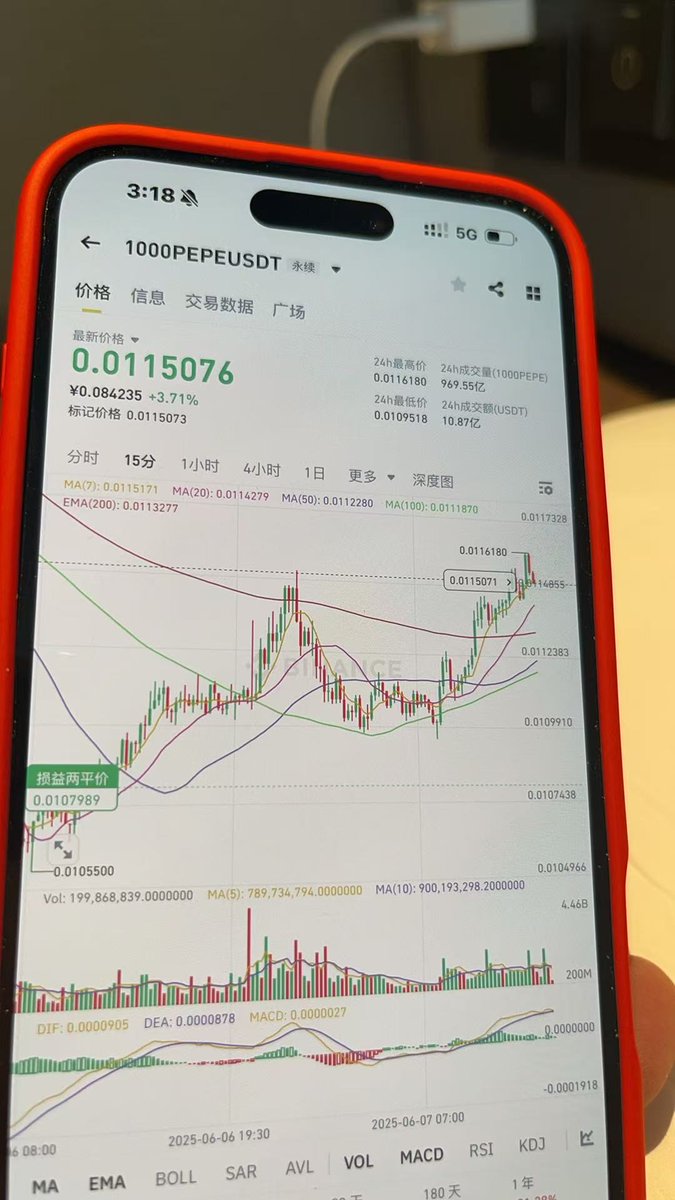This screenshot has width=675, height=1200.
Task: Select the 分时 chart interval
Action: 83,457
